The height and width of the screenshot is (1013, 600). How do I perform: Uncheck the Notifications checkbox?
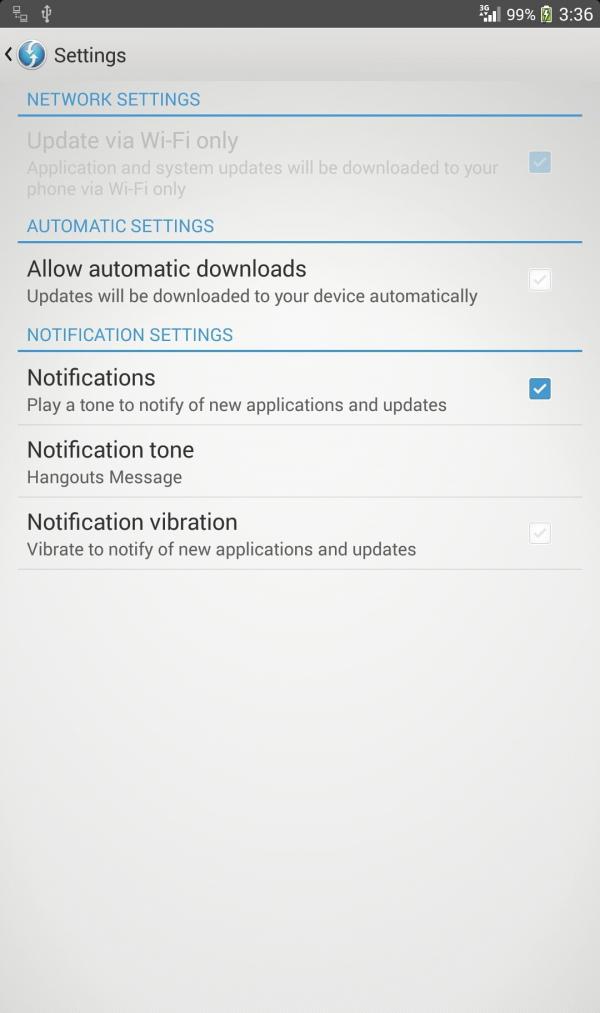539,389
